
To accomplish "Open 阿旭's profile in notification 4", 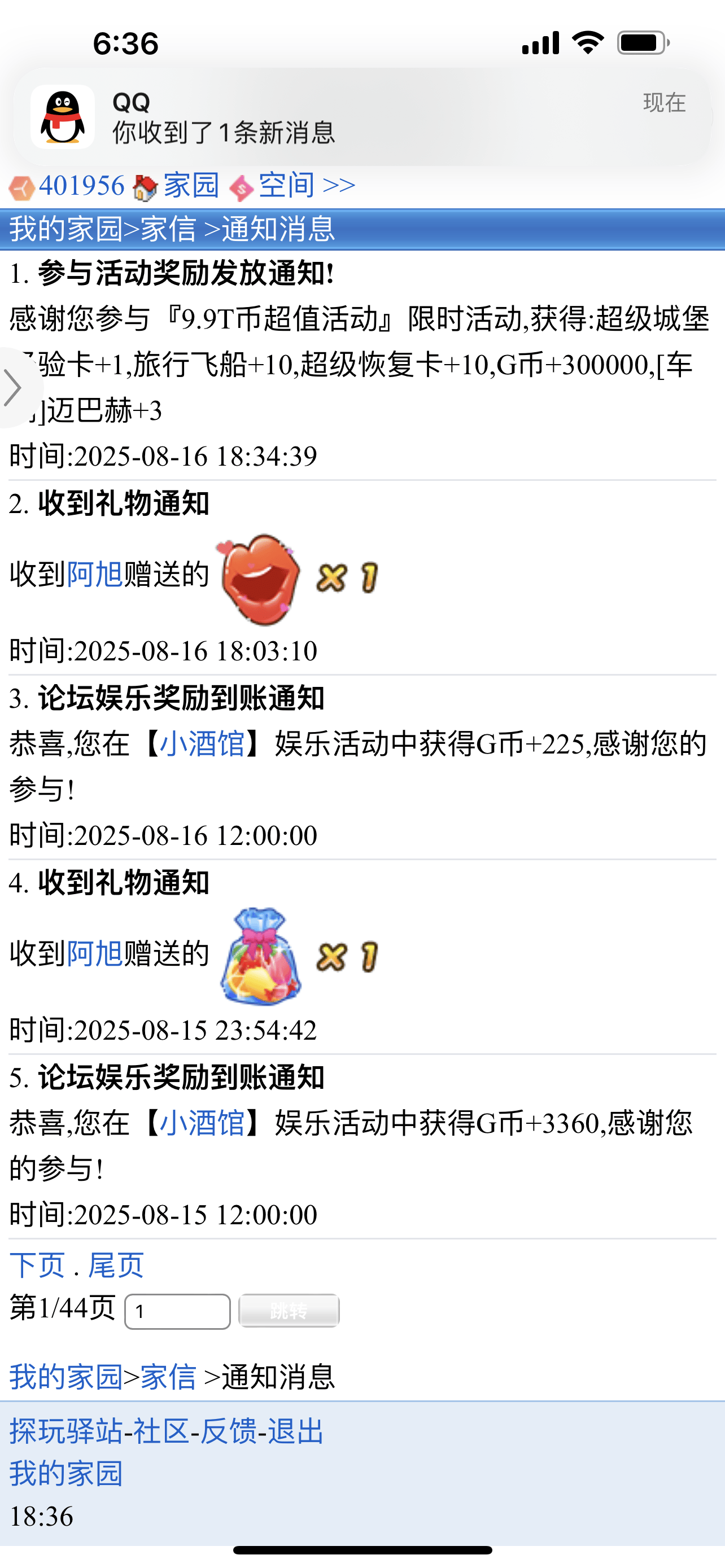I will pyautogui.click(x=94, y=954).
